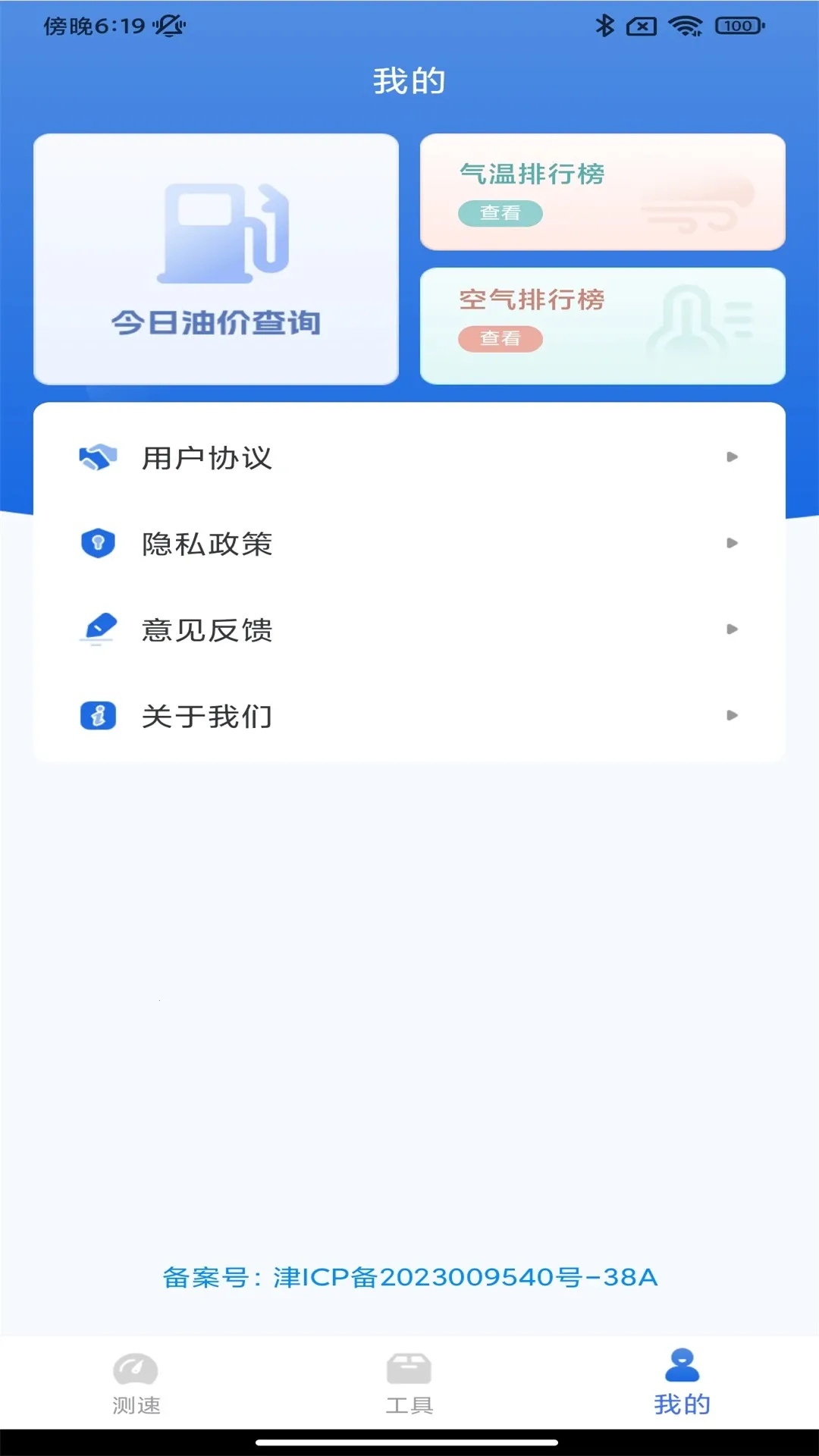Click the pen icon beside 意见反馈
Viewport: 819px width, 1456px height.
click(97, 629)
